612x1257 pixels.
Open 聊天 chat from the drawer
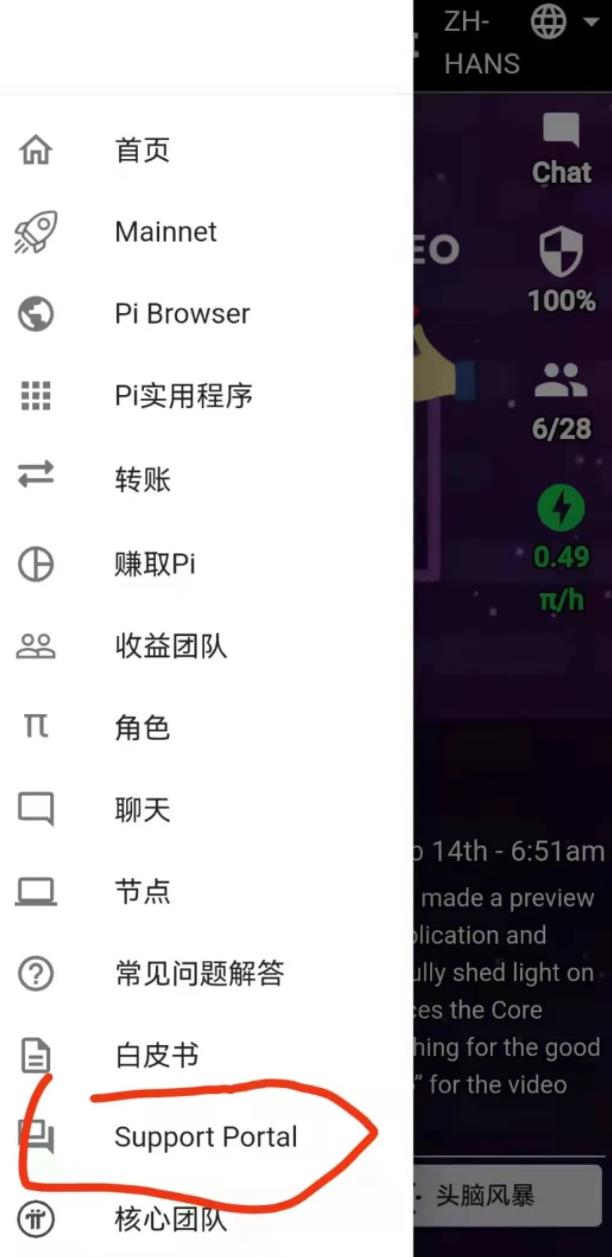[x=142, y=809]
